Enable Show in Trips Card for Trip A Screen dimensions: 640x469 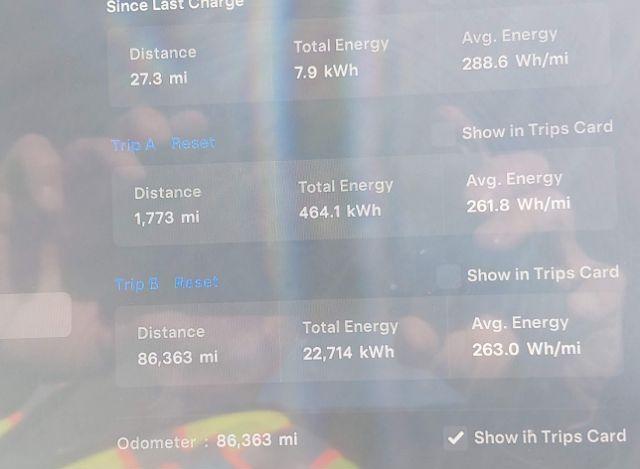click(443, 134)
